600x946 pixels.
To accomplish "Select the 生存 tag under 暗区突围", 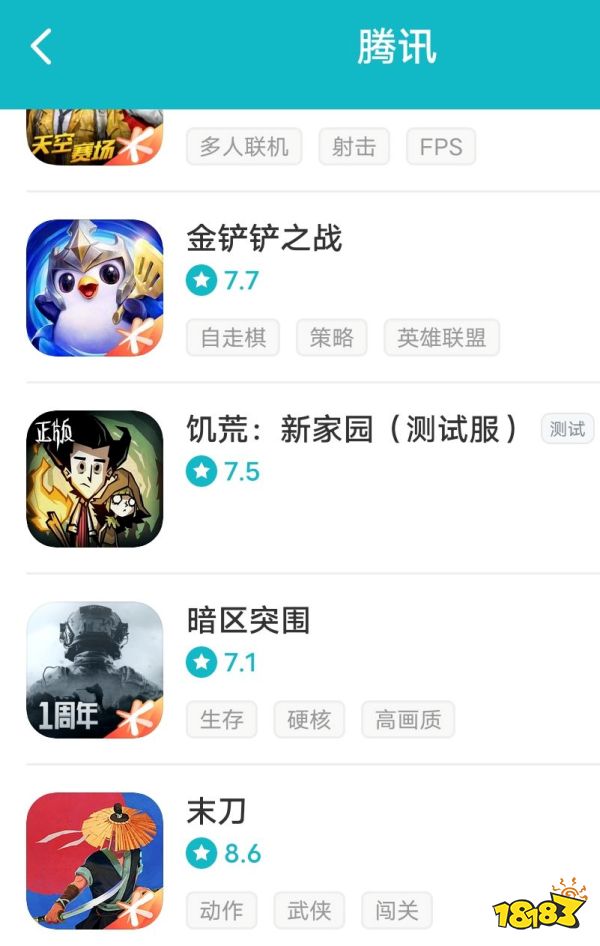I will point(222,720).
